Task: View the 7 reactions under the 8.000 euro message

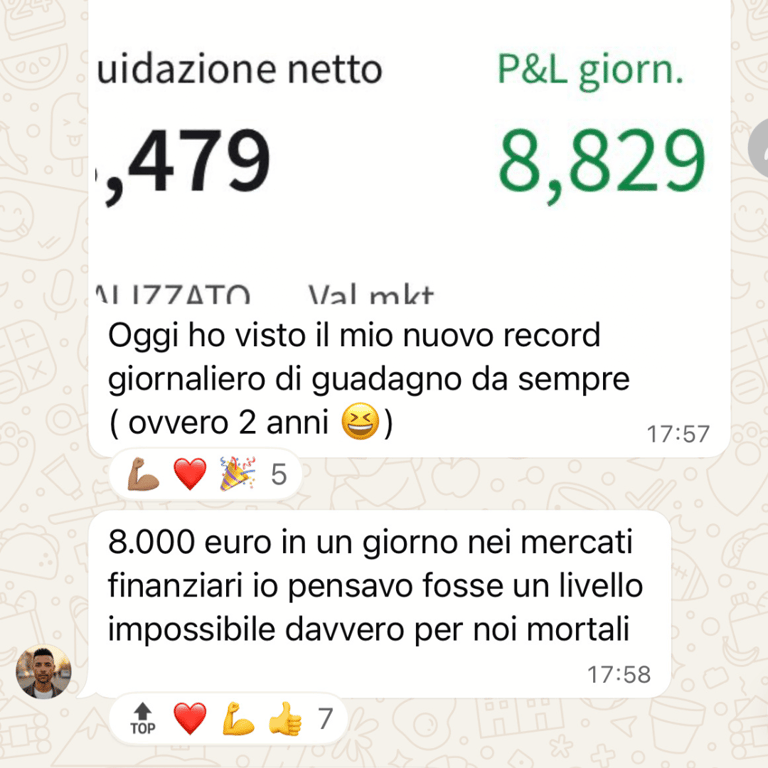Action: point(230,717)
